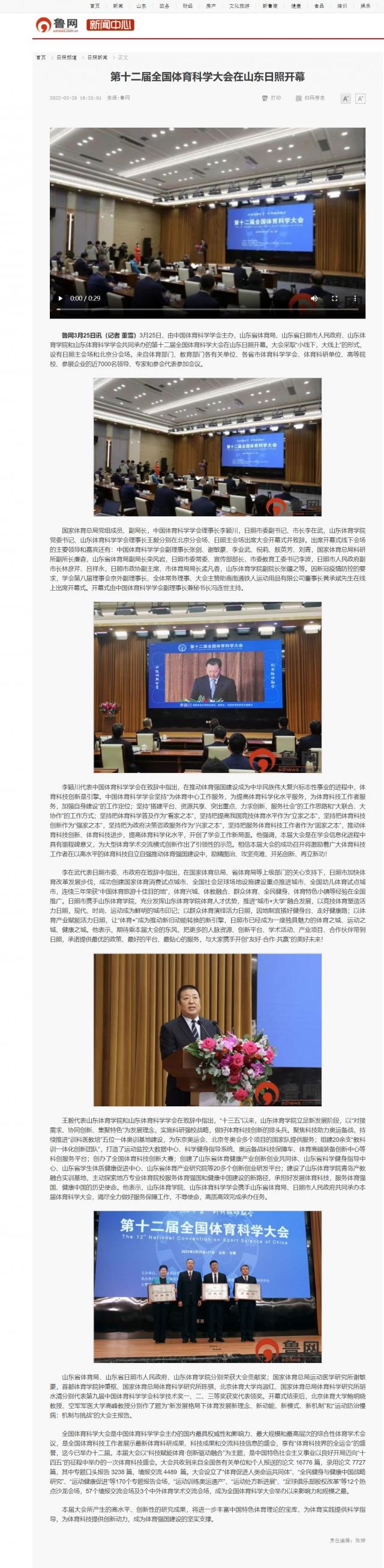This screenshot has width=384, height=1568.
Task: Go to 首页 in breadcrumb
Action: point(41,57)
